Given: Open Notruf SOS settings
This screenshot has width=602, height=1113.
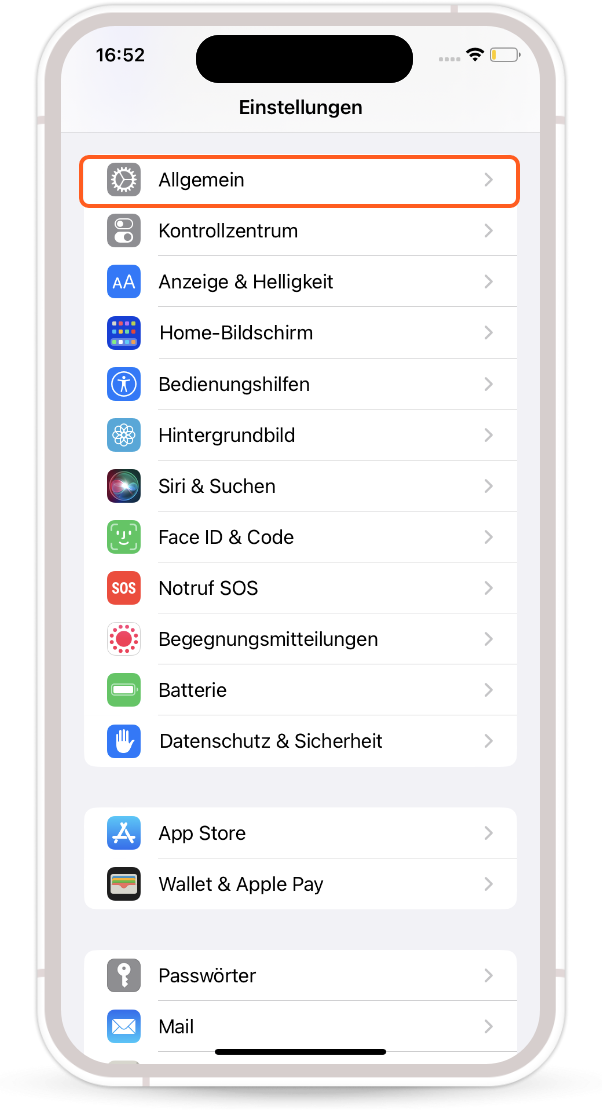Looking at the screenshot, I should 300,588.
